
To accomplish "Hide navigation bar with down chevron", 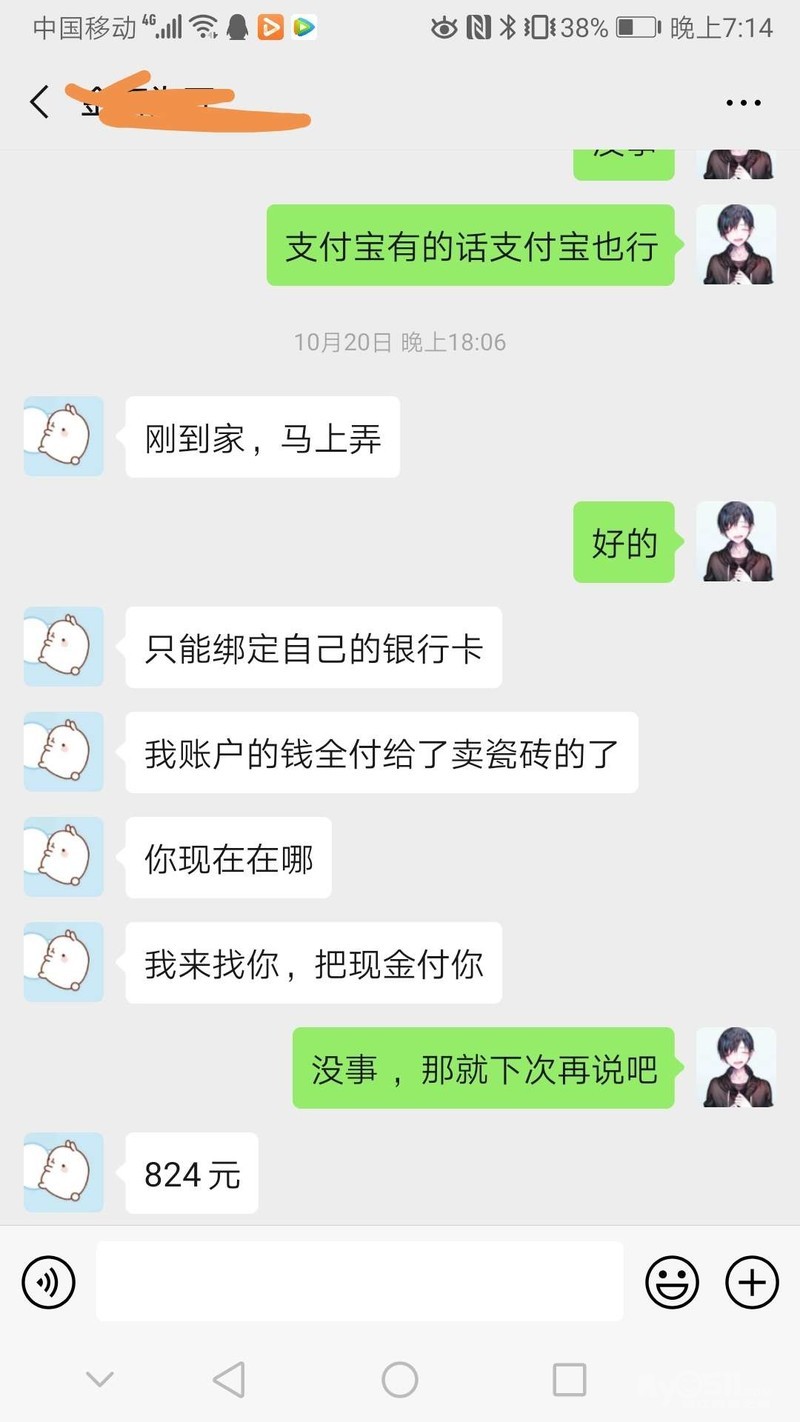I will (99, 1380).
